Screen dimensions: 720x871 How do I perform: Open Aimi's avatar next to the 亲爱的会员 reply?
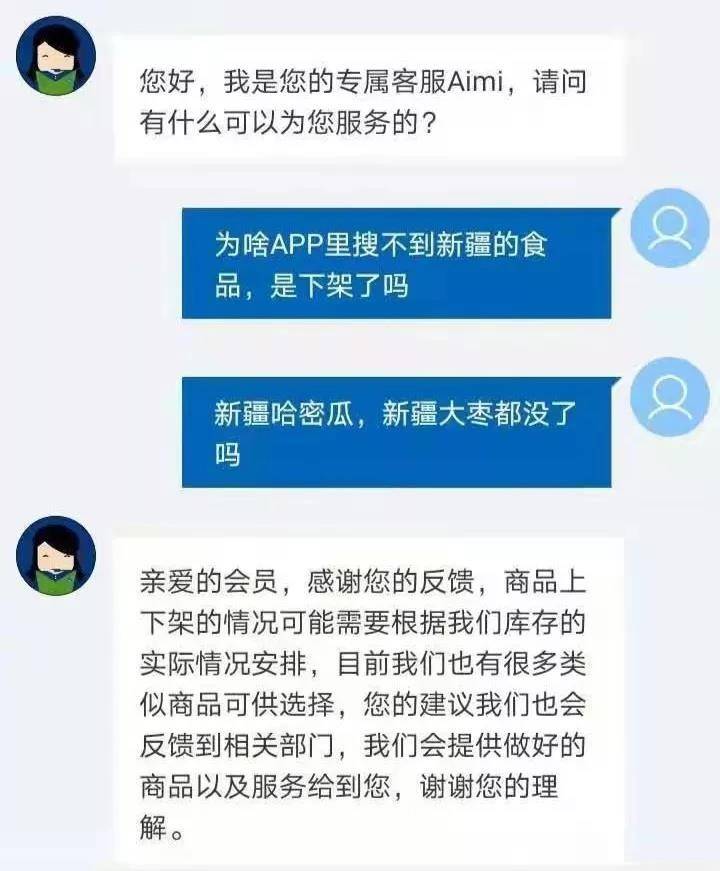[58, 556]
